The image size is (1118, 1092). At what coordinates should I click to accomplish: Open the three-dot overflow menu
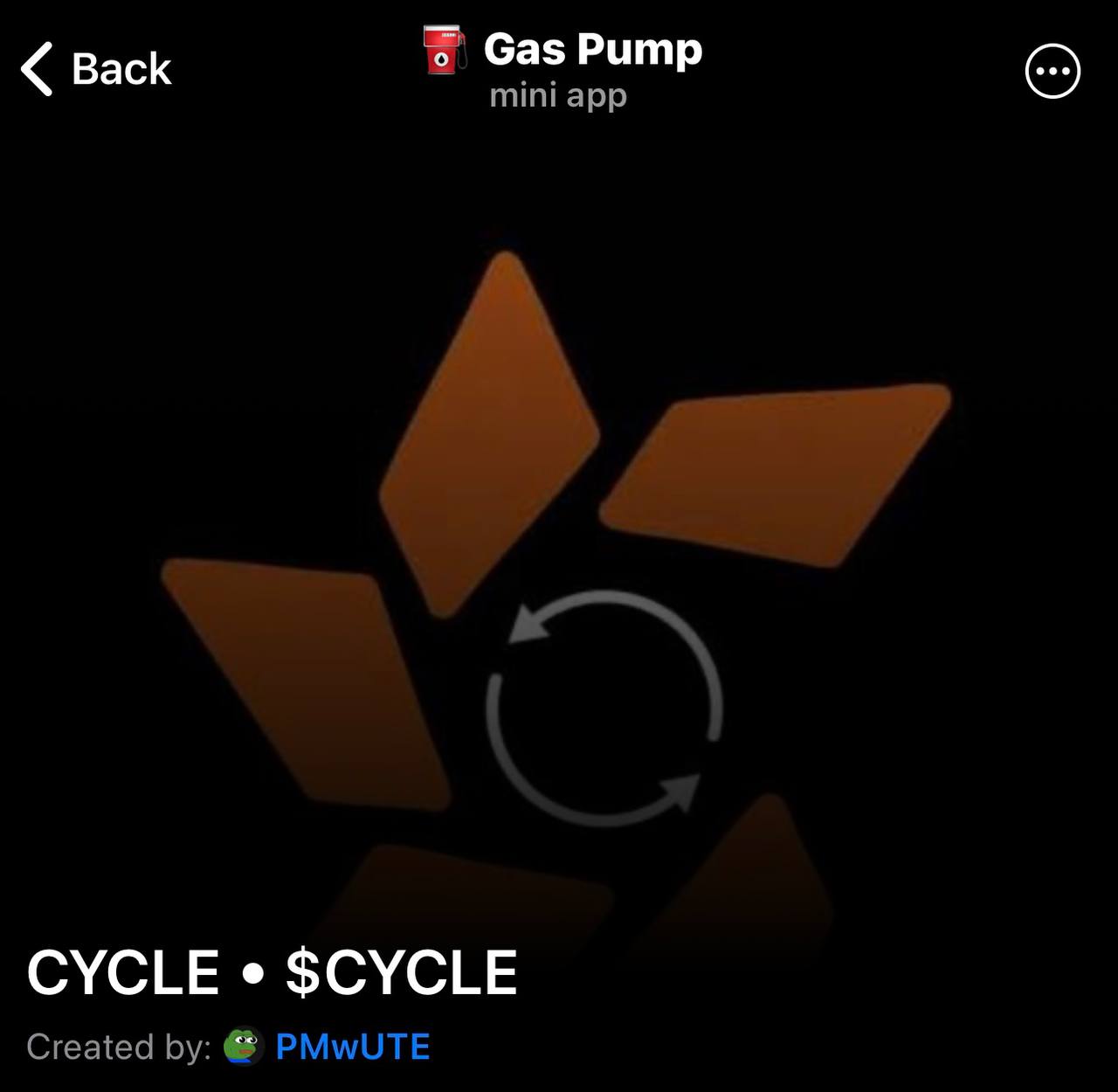click(1052, 71)
